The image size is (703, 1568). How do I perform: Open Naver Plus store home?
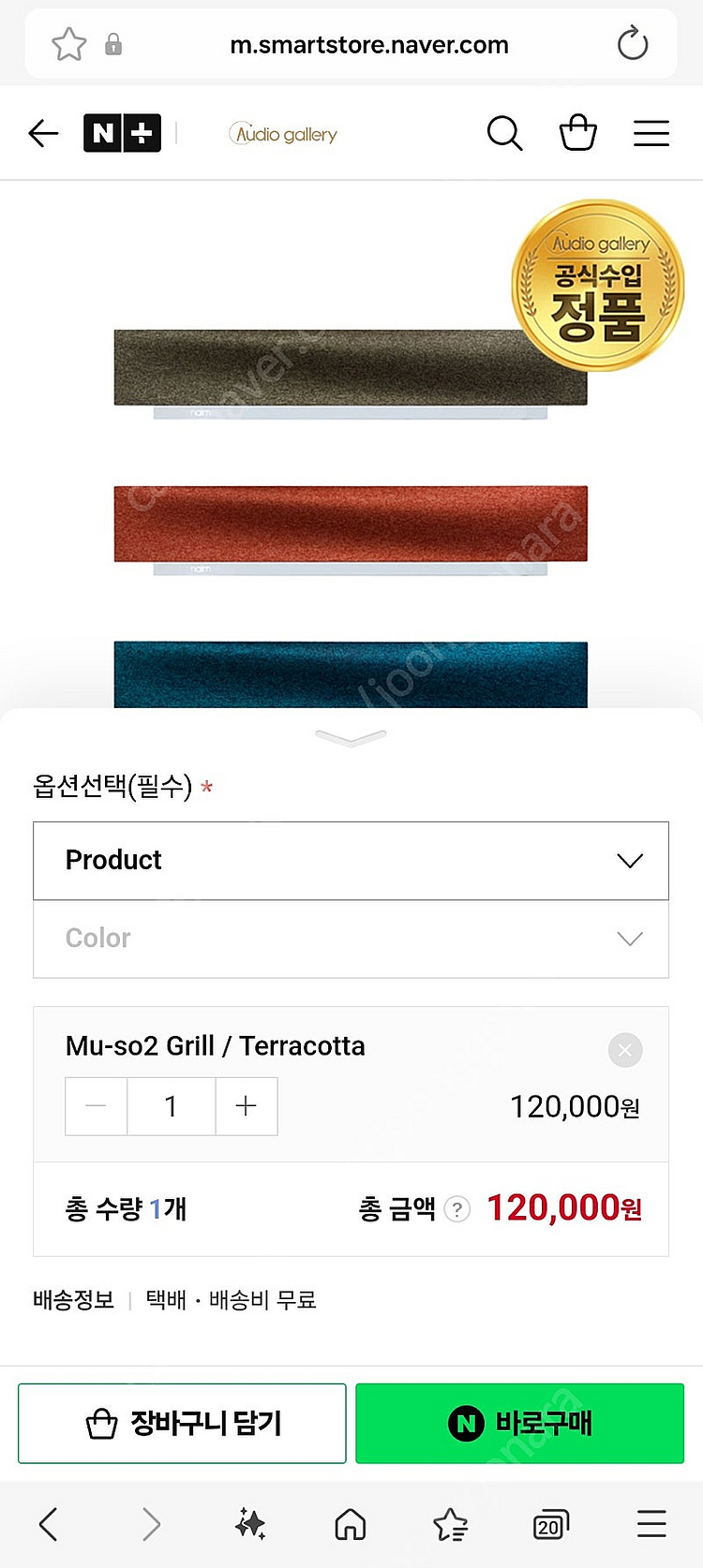(x=122, y=134)
